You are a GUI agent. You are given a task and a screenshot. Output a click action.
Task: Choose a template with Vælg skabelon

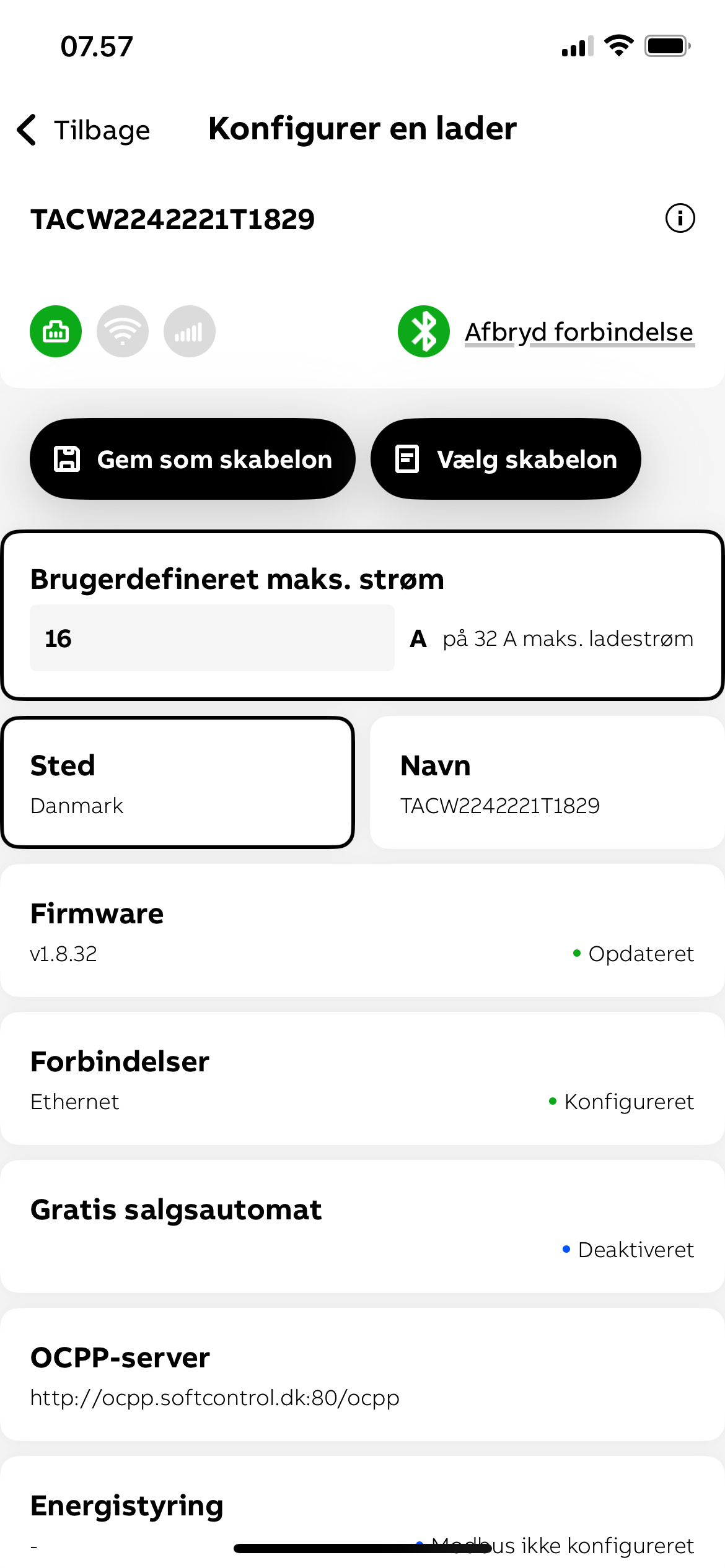pos(506,460)
